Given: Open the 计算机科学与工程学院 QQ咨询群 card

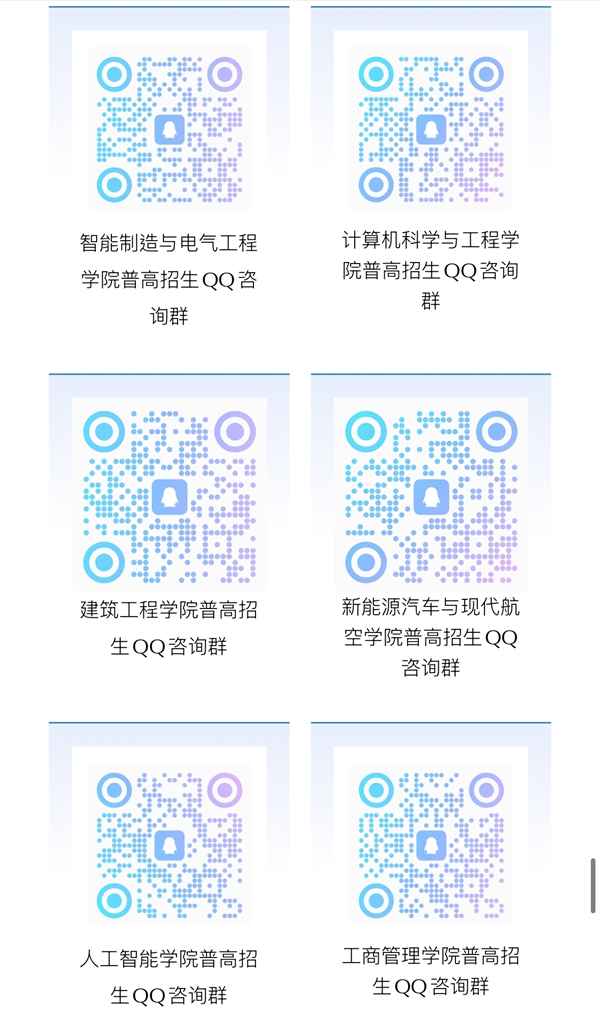Looking at the screenshot, I should pyautogui.click(x=430, y=128).
